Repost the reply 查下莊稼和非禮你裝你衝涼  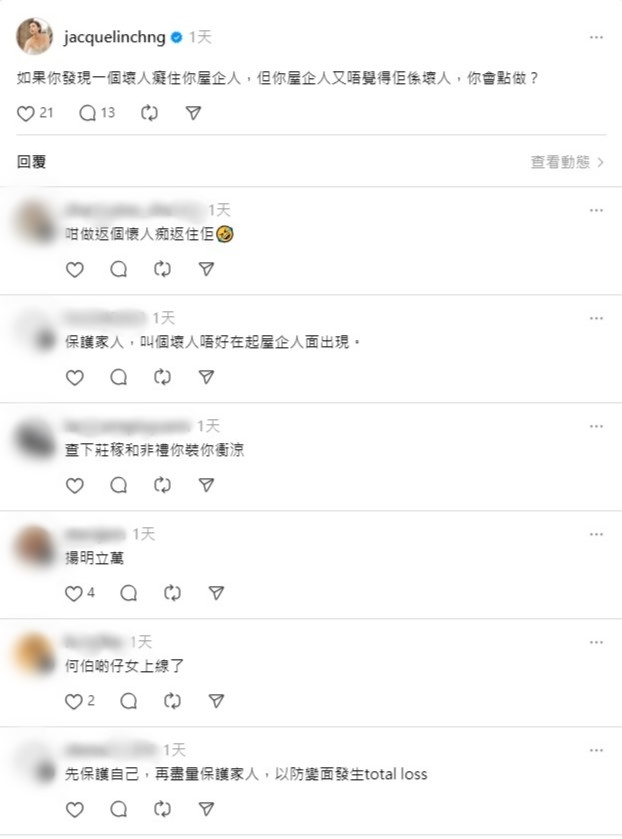point(162,485)
